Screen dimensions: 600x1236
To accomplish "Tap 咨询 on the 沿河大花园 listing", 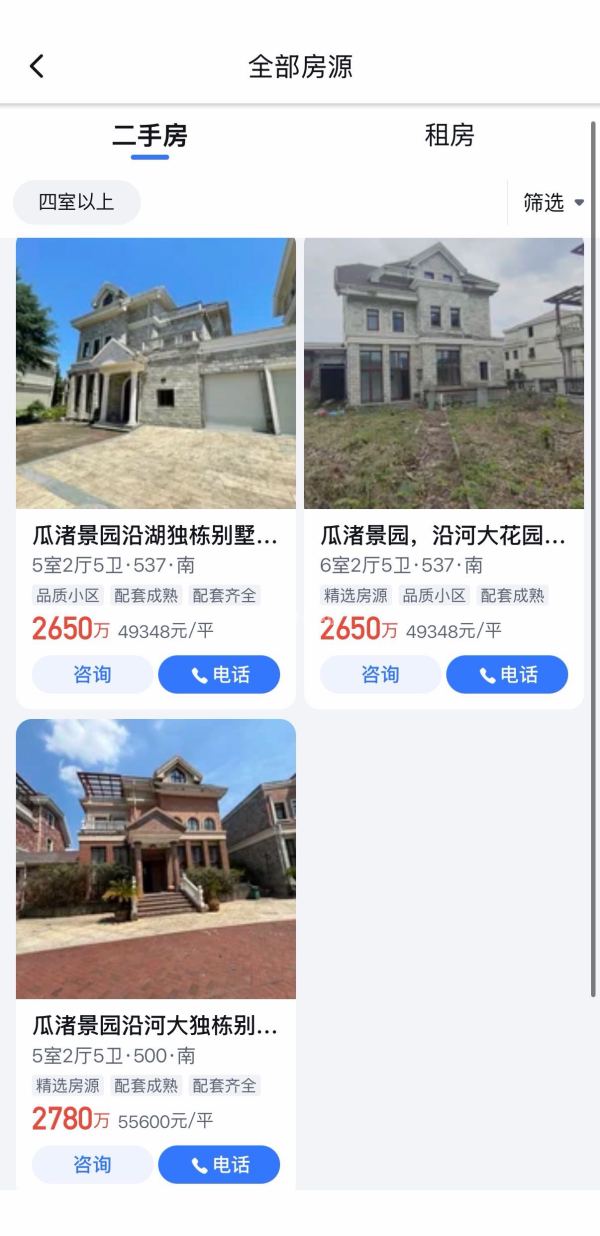I will point(380,675).
